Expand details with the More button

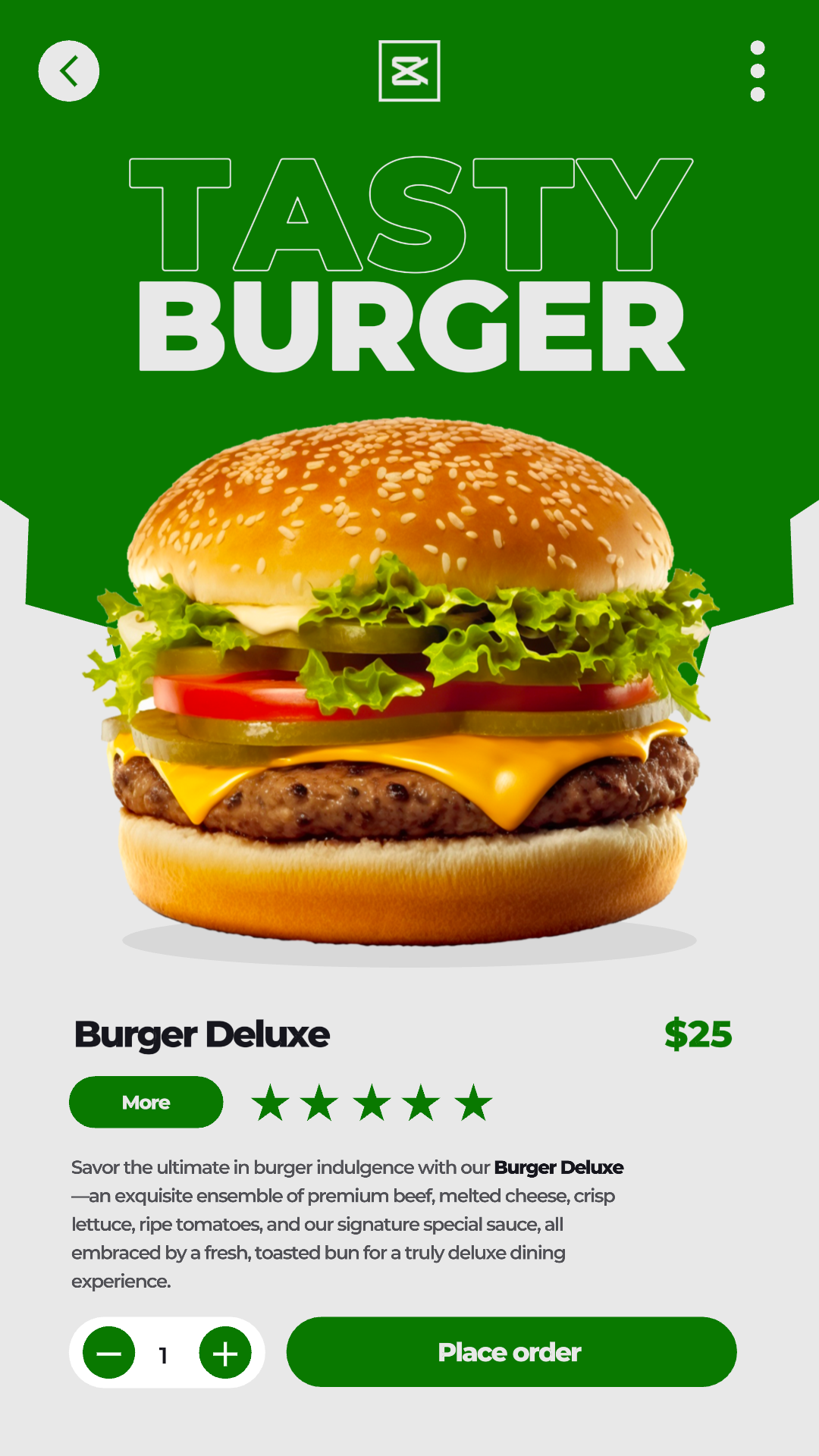click(x=145, y=1103)
